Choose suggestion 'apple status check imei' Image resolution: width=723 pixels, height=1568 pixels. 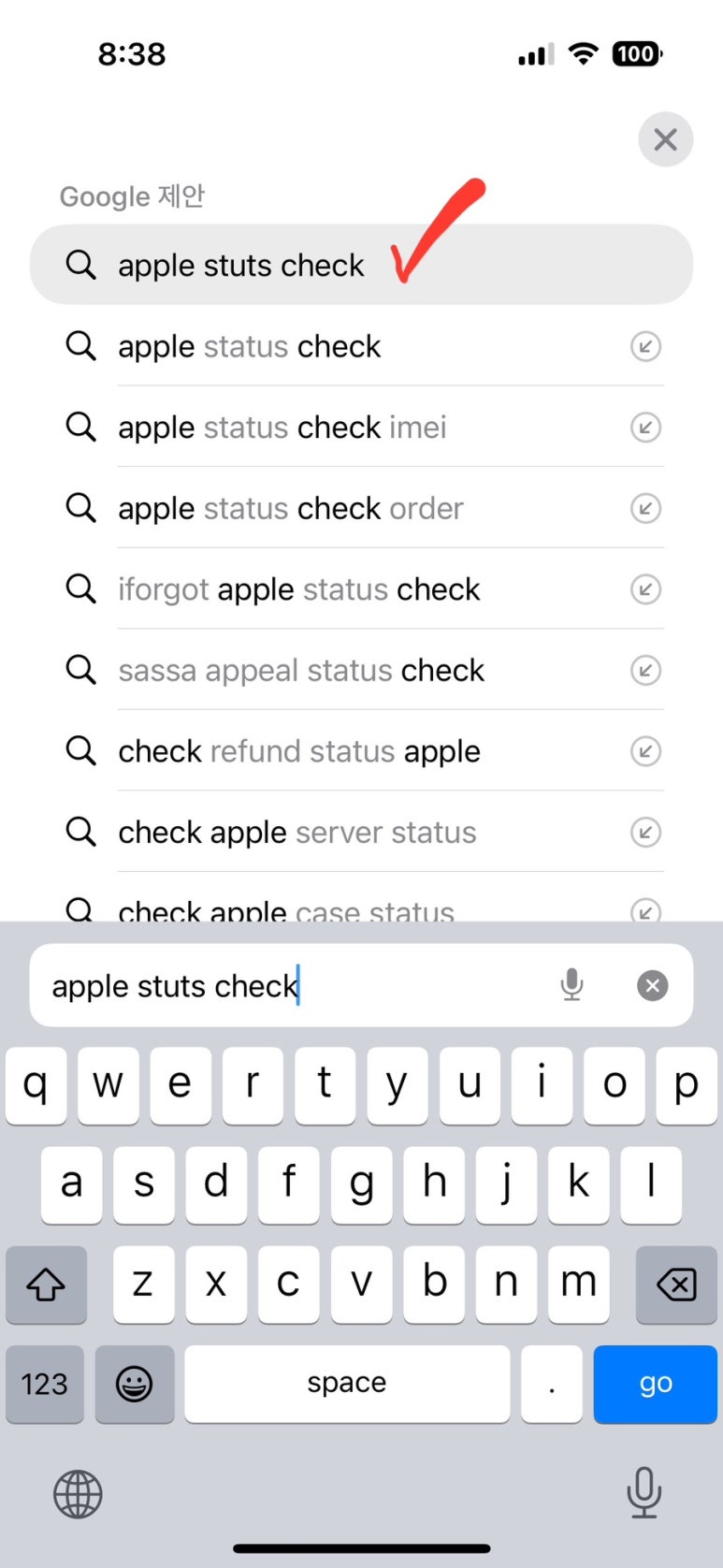[282, 428]
